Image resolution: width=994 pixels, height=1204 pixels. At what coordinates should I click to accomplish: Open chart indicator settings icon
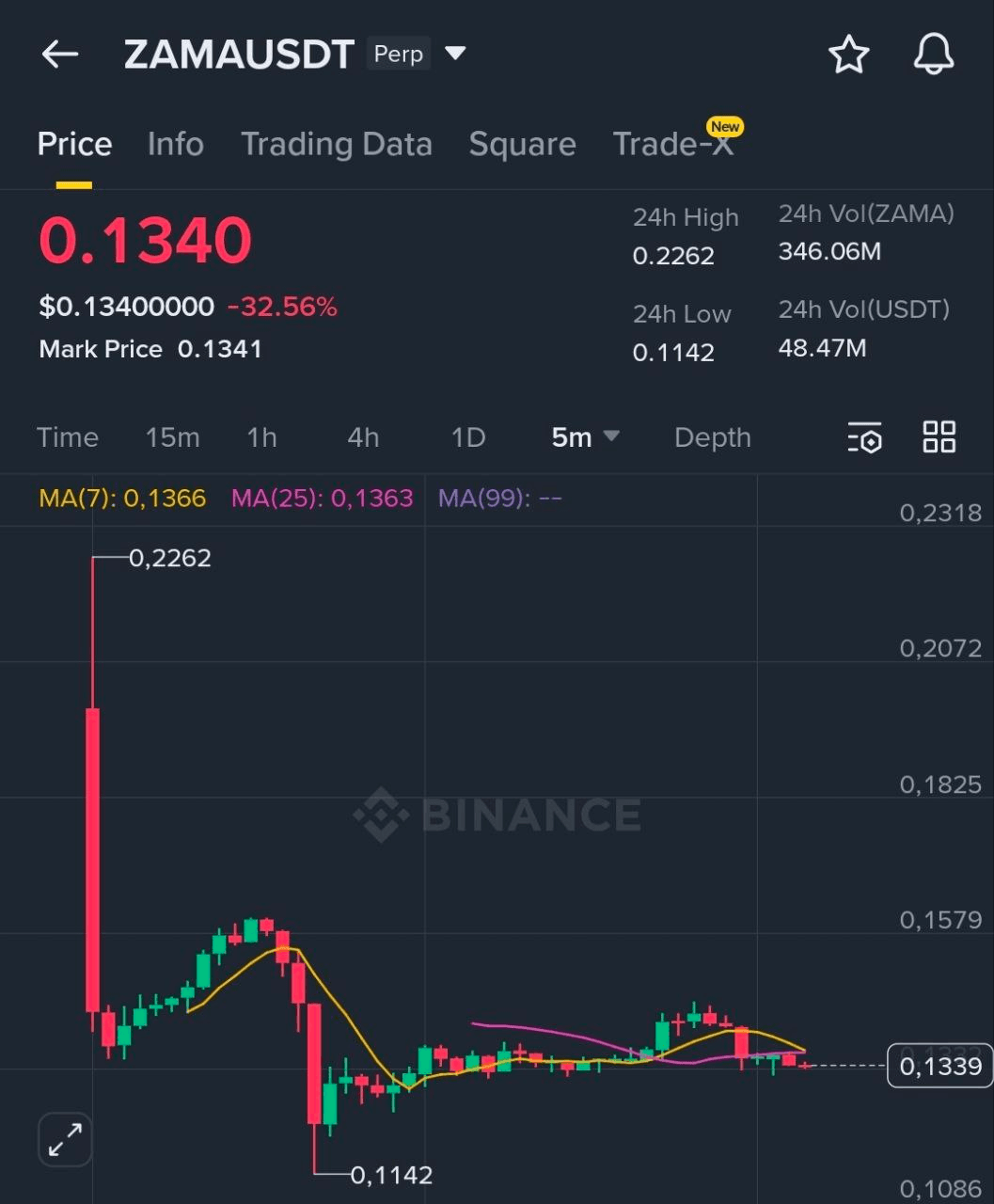click(864, 437)
